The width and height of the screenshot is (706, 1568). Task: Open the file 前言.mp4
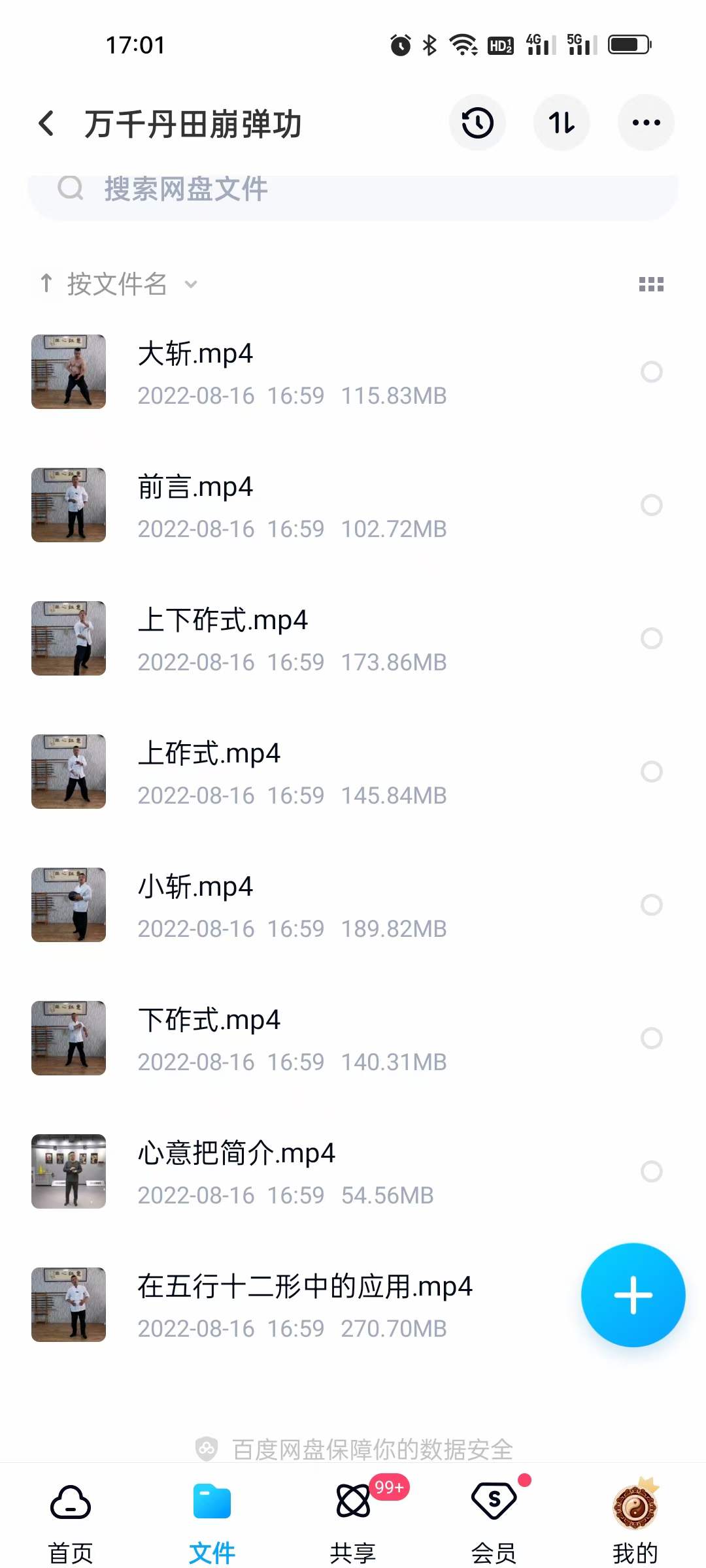point(294,506)
